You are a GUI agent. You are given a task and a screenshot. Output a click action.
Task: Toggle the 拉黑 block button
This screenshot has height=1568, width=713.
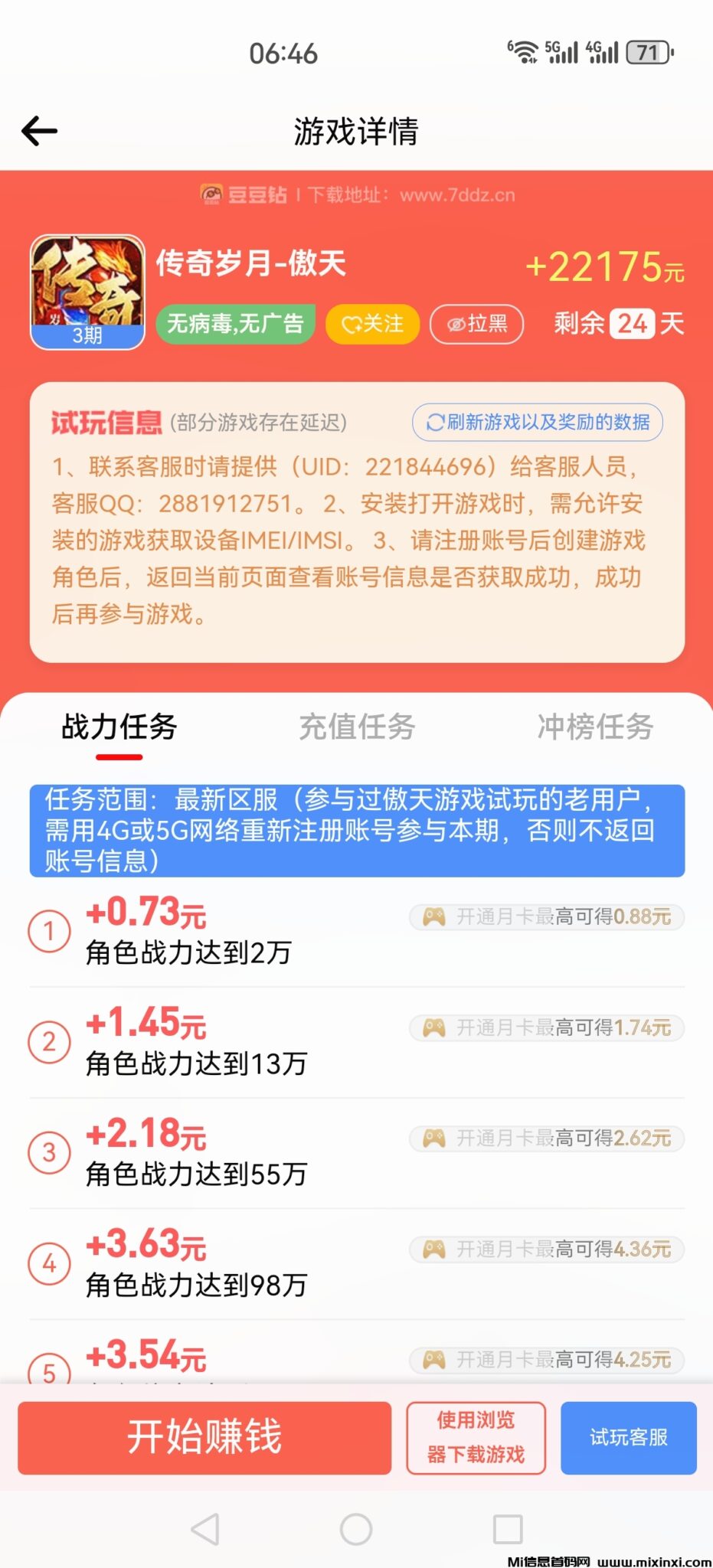pos(476,324)
